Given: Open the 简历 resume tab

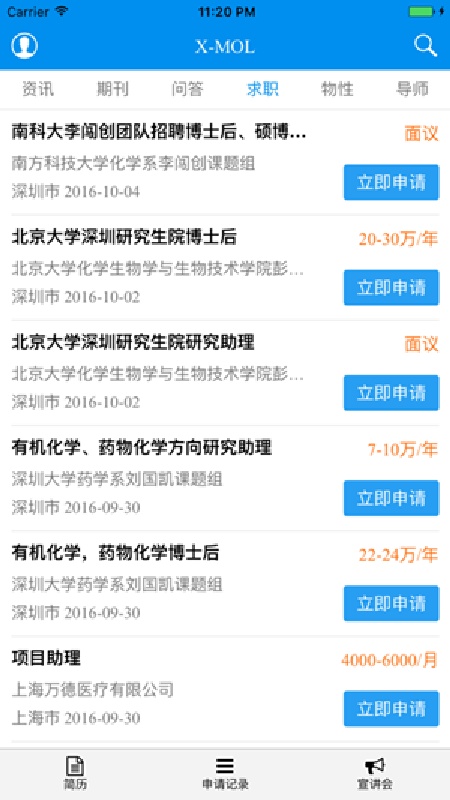Looking at the screenshot, I should [75, 773].
